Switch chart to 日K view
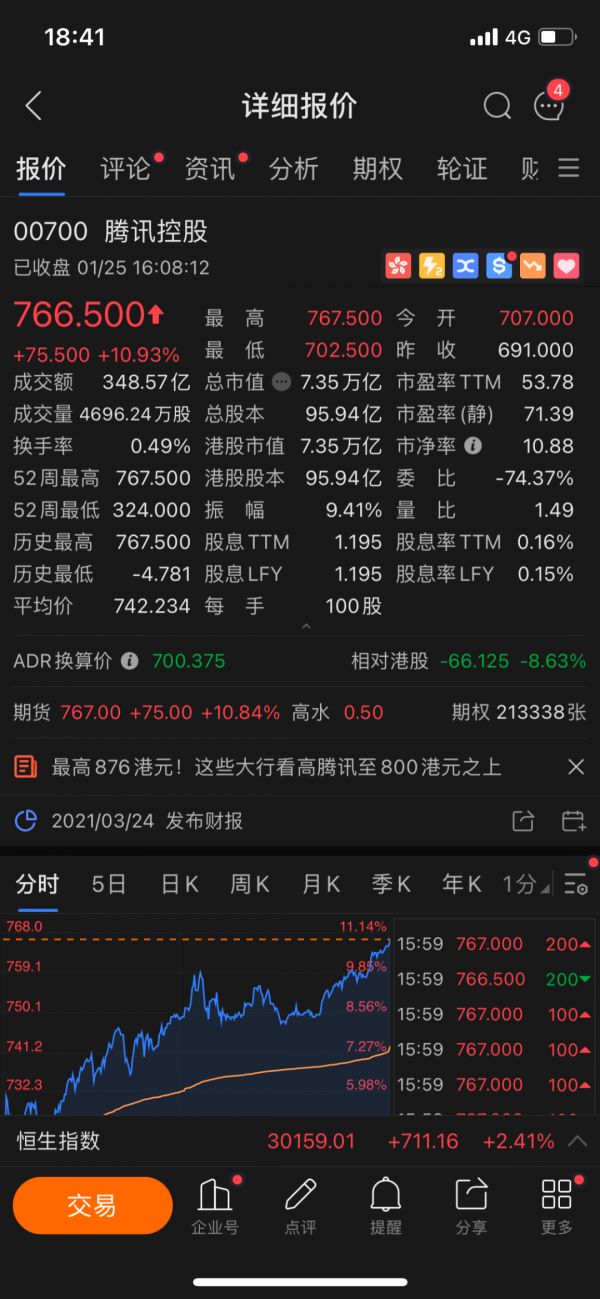 point(179,884)
